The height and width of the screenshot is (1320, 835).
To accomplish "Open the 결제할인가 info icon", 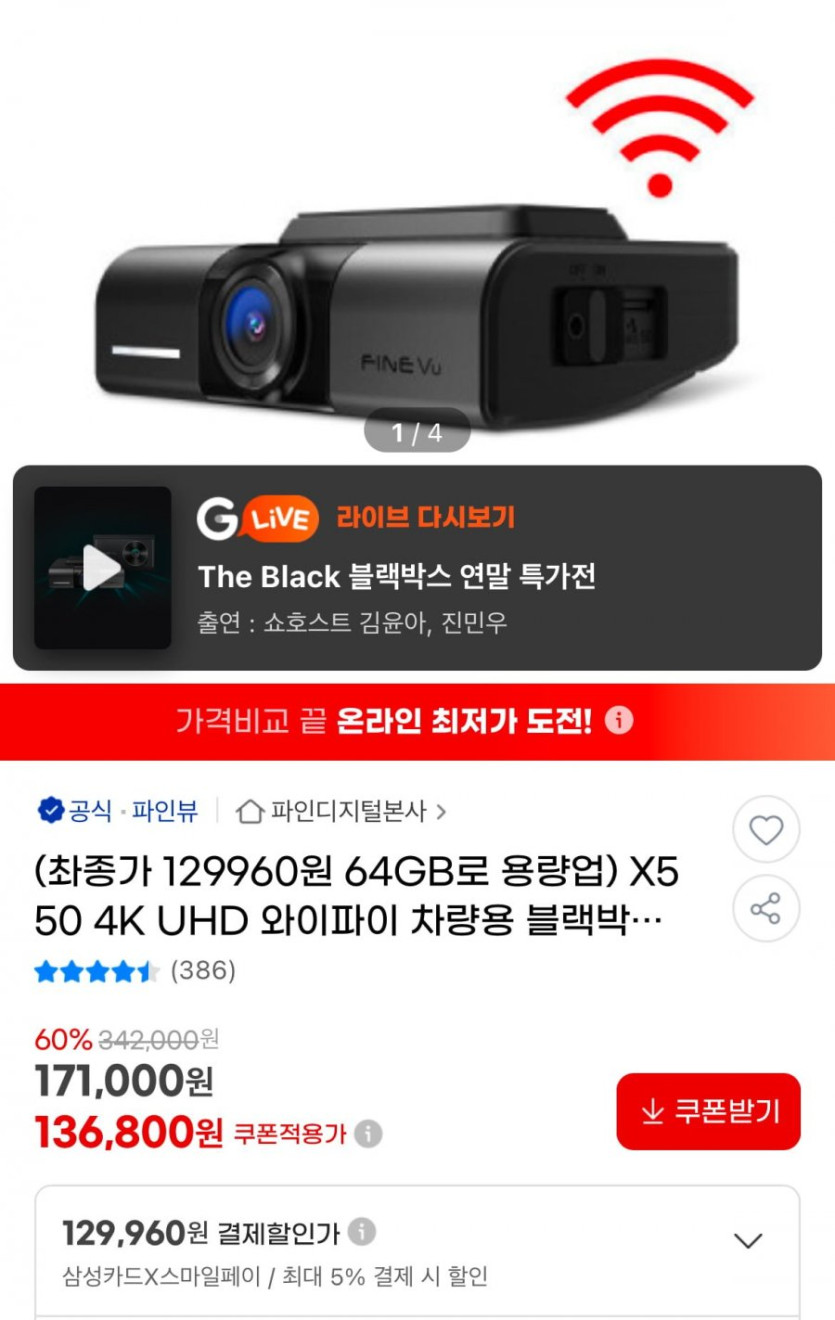I will pyautogui.click(x=362, y=1231).
